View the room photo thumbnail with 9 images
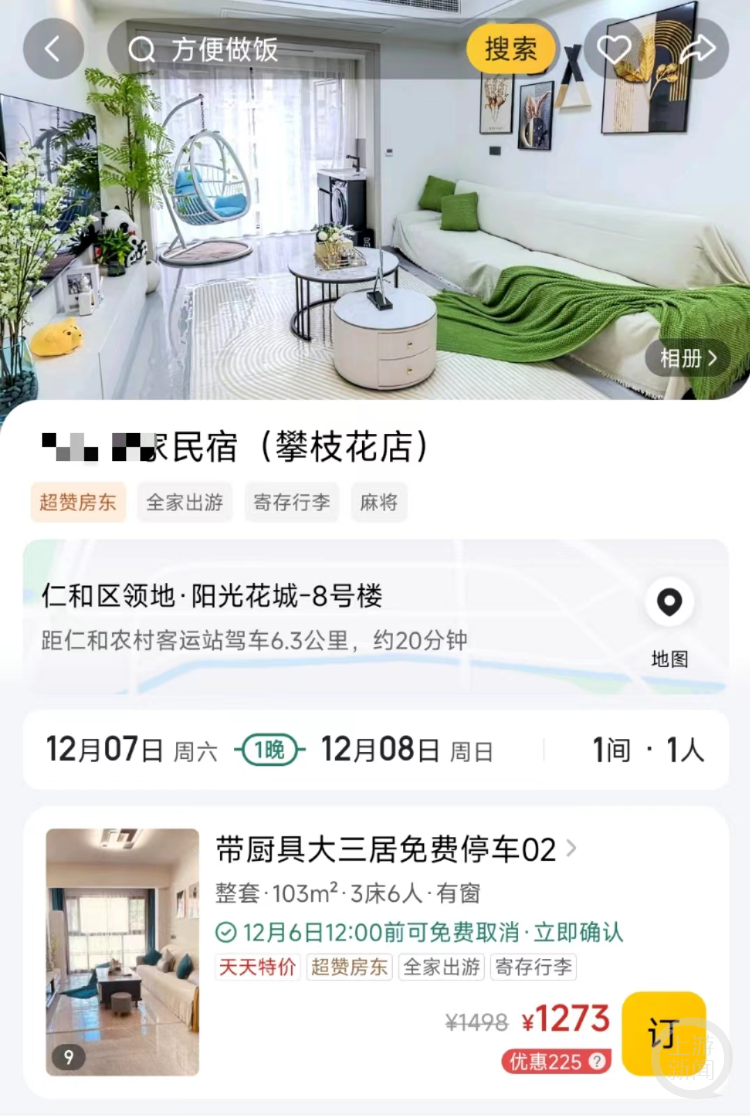The width and height of the screenshot is (750, 1116). pyautogui.click(x=122, y=951)
